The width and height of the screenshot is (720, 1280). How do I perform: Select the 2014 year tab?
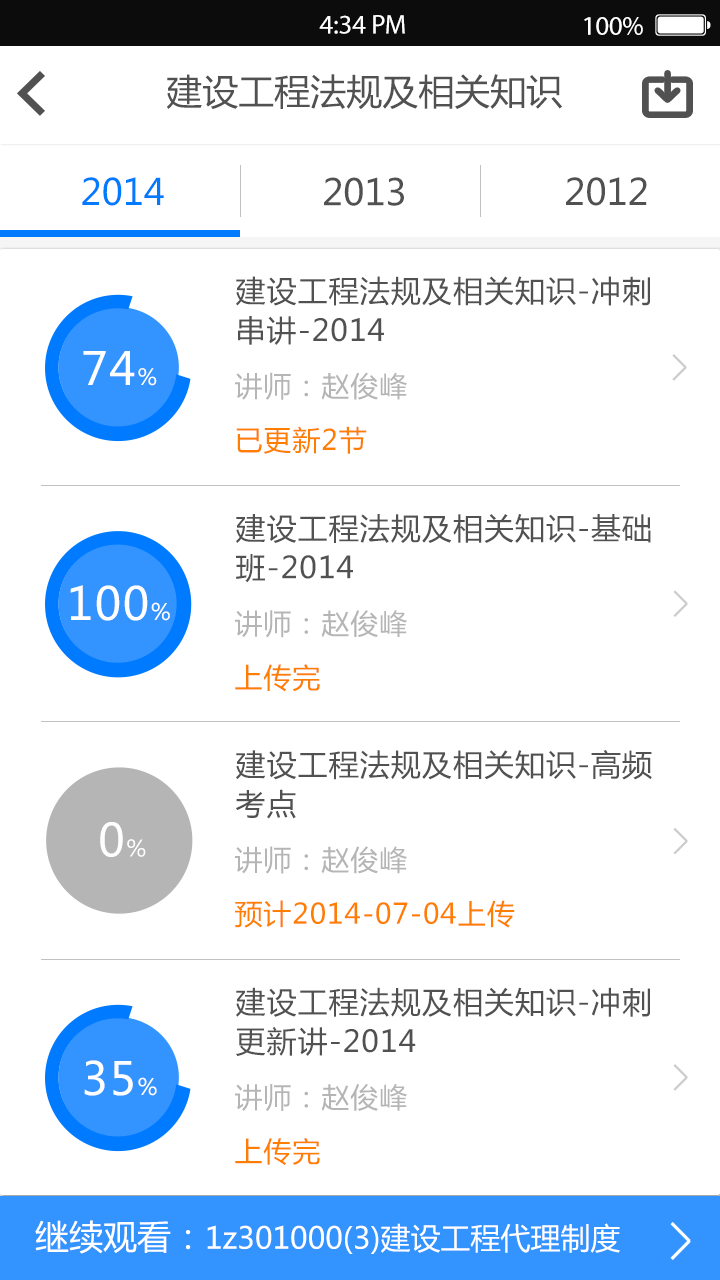[122, 191]
